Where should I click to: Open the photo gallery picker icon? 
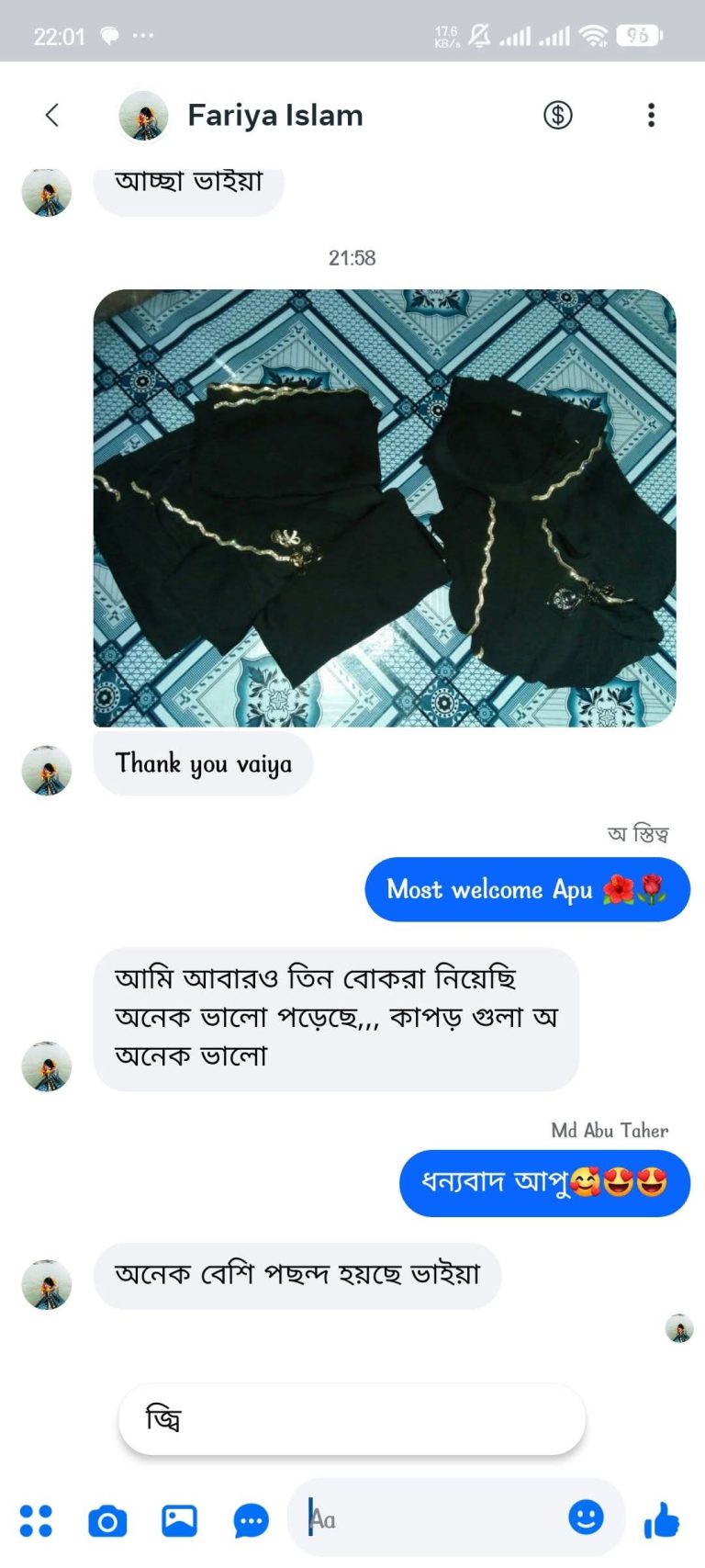pyautogui.click(x=177, y=1520)
